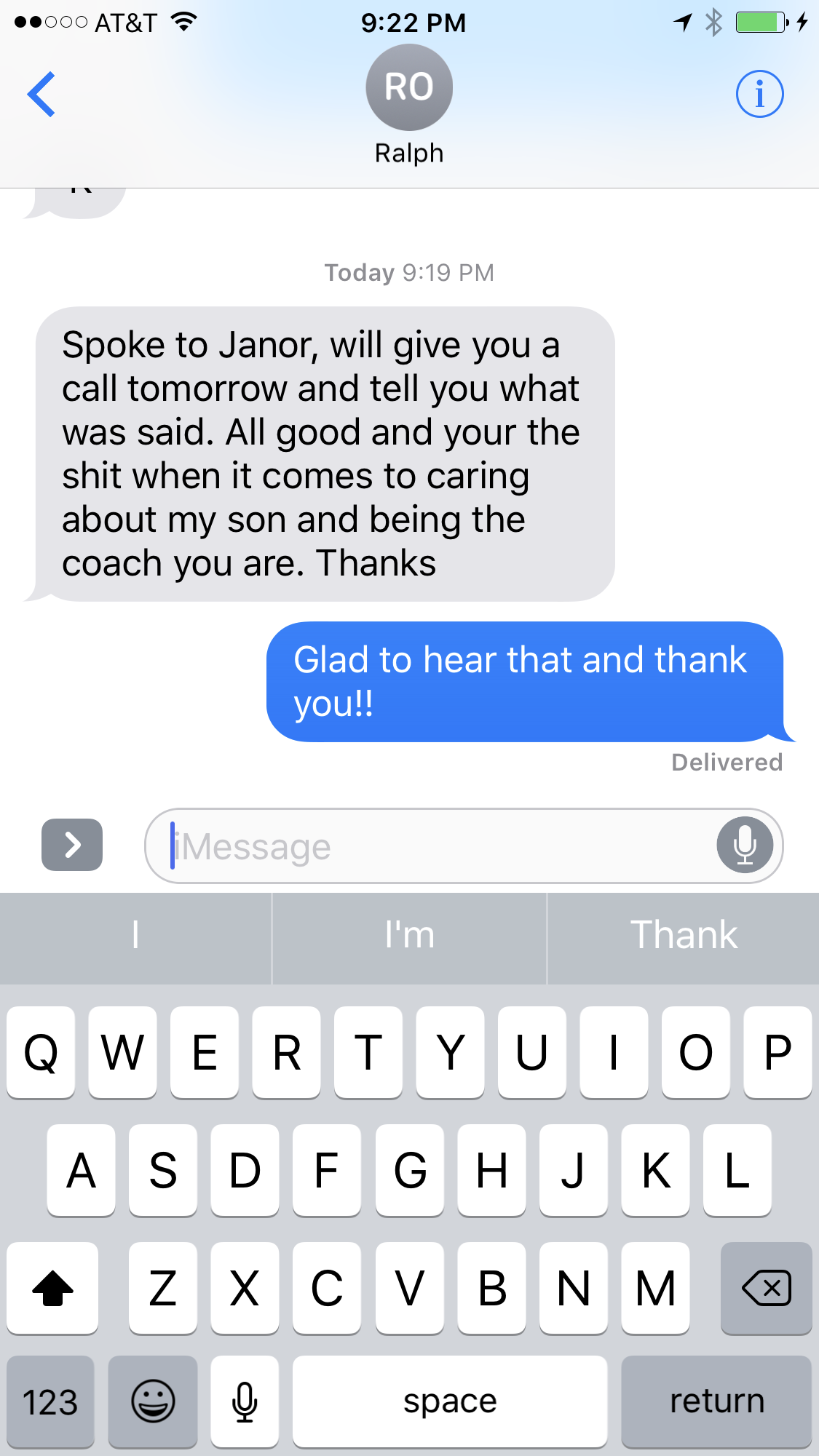
Task: Expand the apps arrow beside the message field
Action: click(x=72, y=845)
